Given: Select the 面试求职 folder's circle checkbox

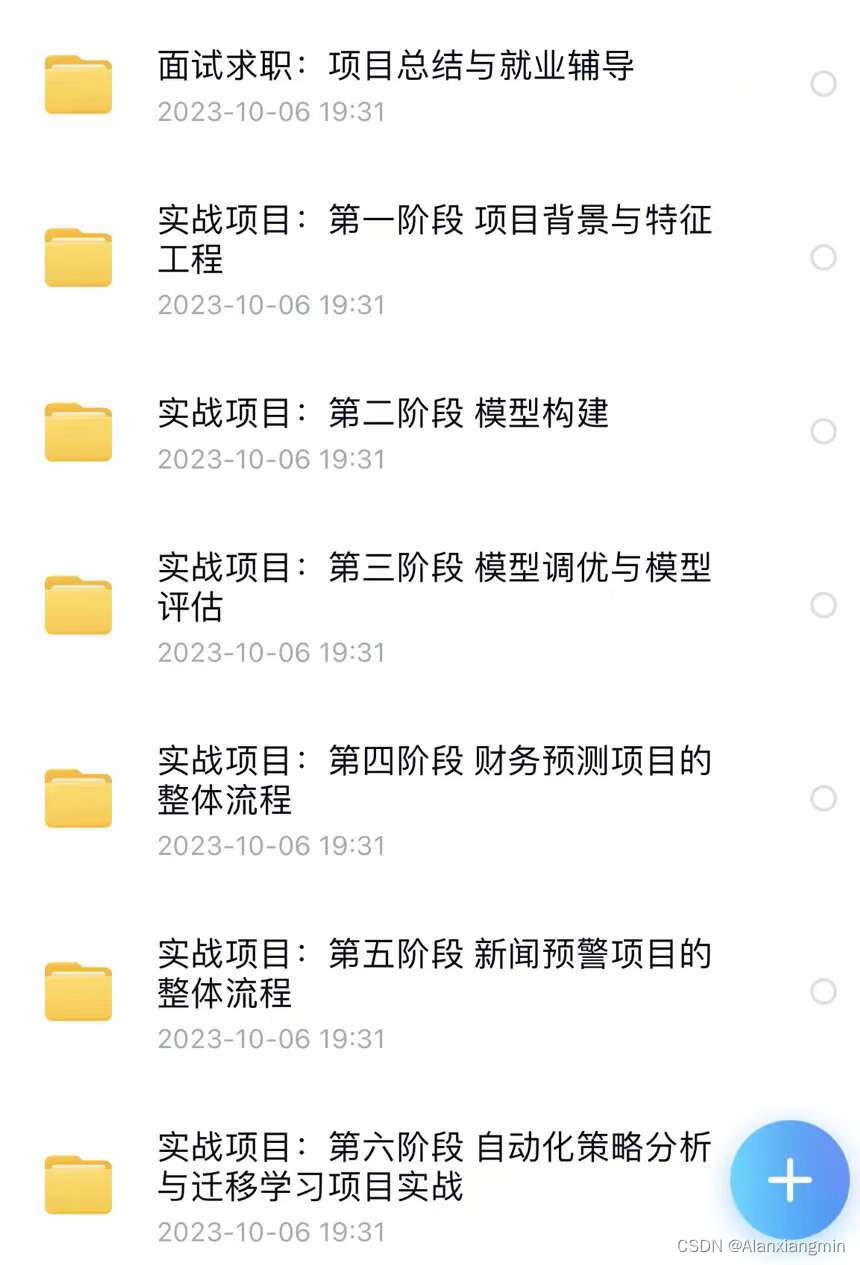Looking at the screenshot, I should click(x=823, y=84).
